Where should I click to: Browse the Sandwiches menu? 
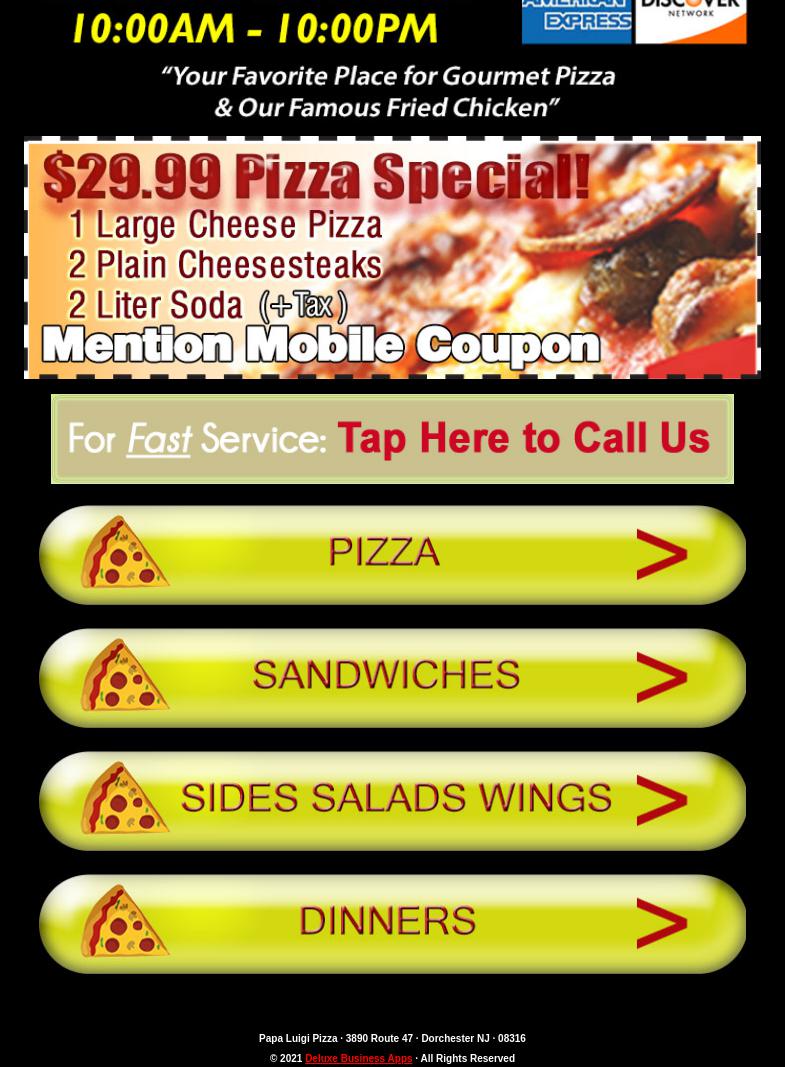pyautogui.click(x=392, y=677)
